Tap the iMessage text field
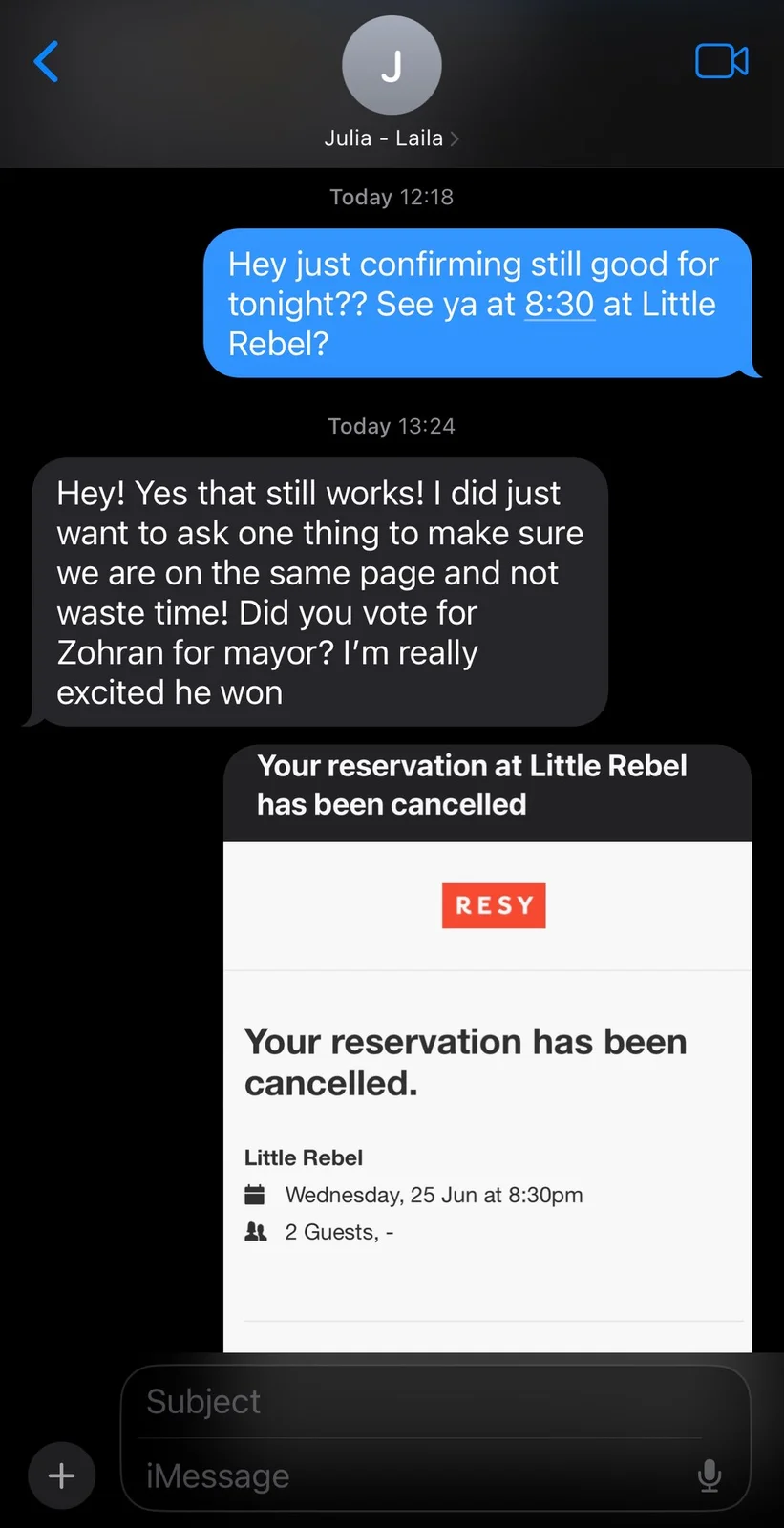This screenshot has width=784, height=1528. [411, 1475]
